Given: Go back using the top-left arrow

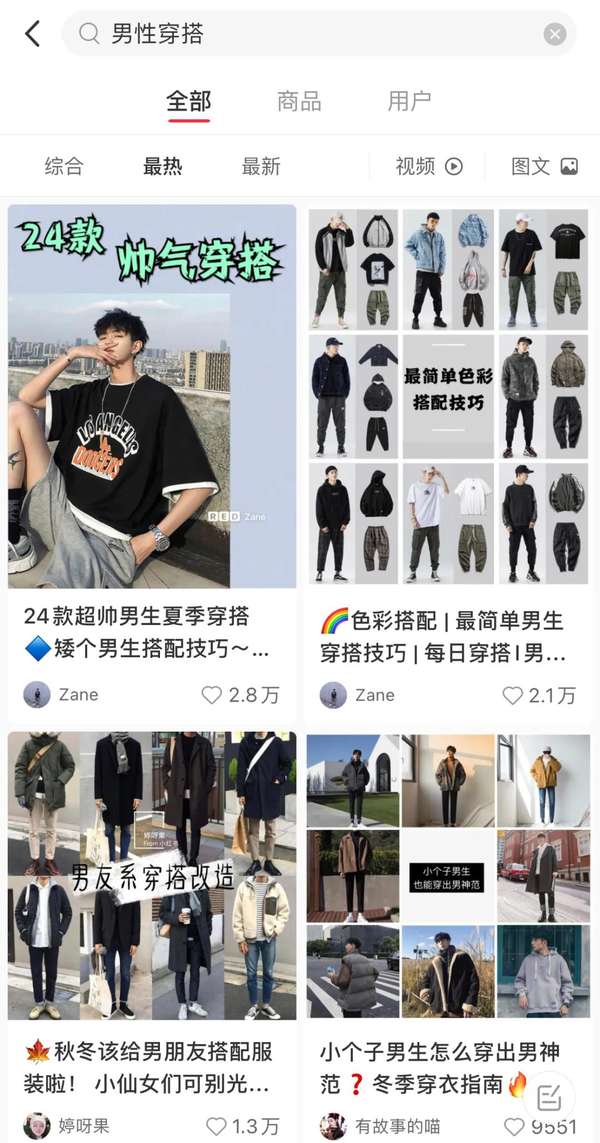Looking at the screenshot, I should (32, 34).
